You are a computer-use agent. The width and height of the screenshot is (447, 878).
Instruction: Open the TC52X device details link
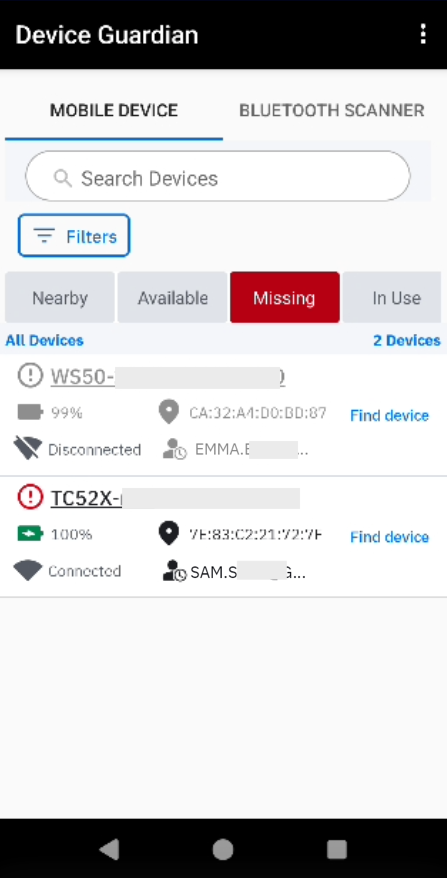point(175,498)
